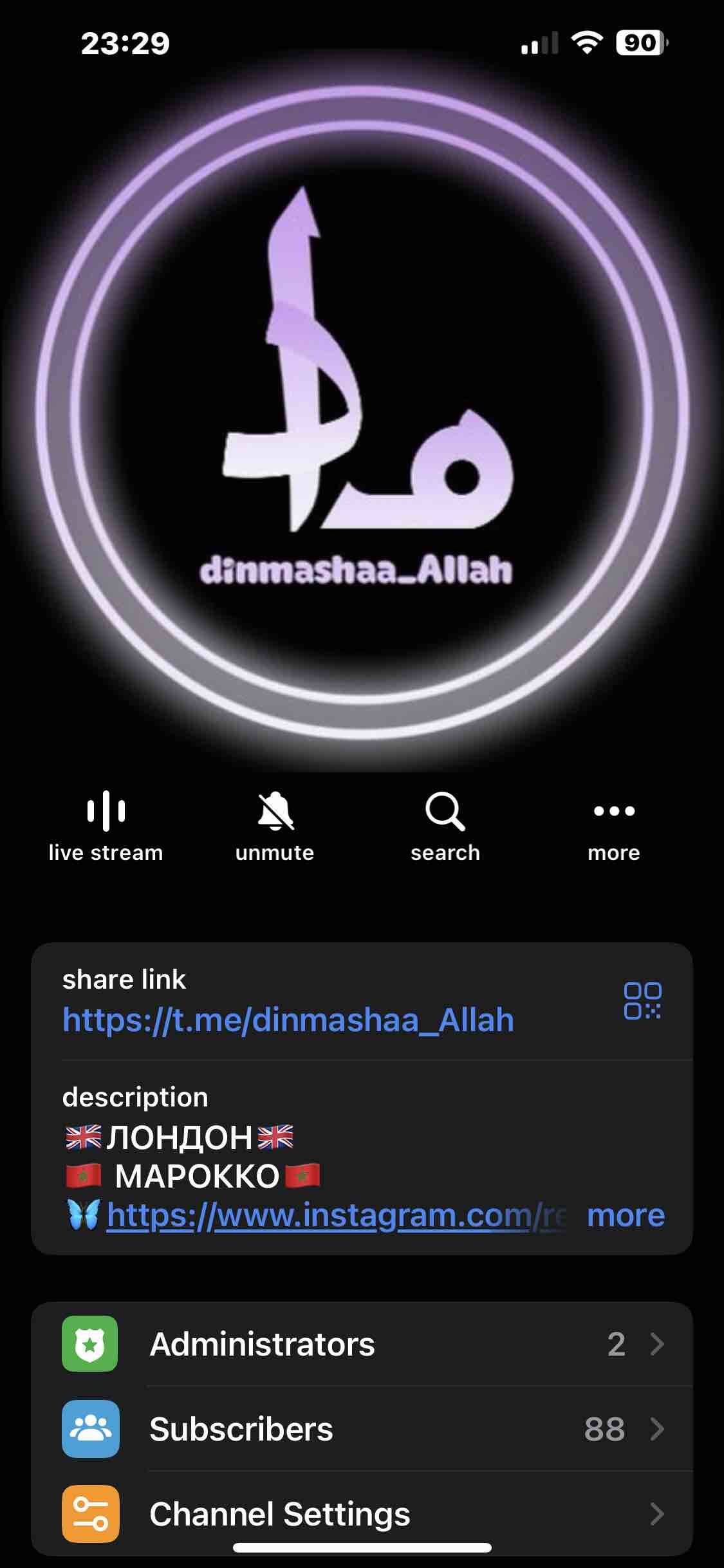Screen dimensions: 724x1568
Task: View the channel profile photo
Action: coord(362,412)
